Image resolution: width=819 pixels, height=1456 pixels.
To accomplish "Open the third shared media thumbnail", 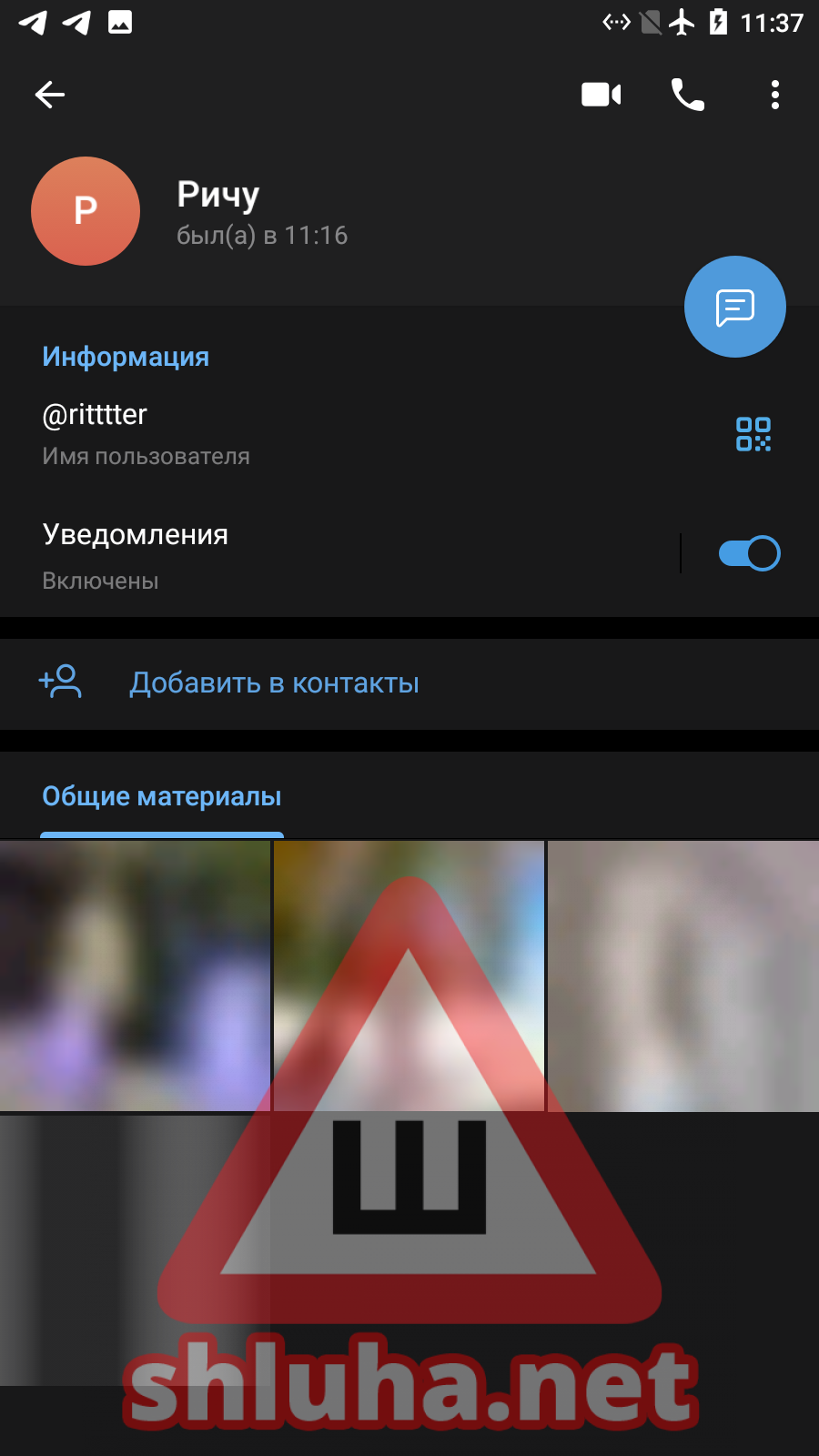I will pyautogui.click(x=683, y=976).
